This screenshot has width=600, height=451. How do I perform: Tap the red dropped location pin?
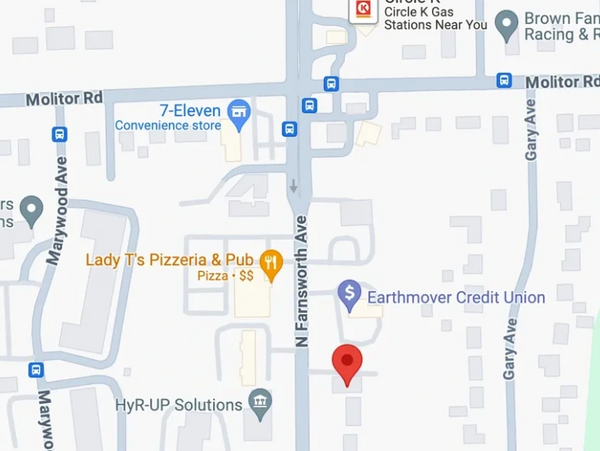point(347,364)
